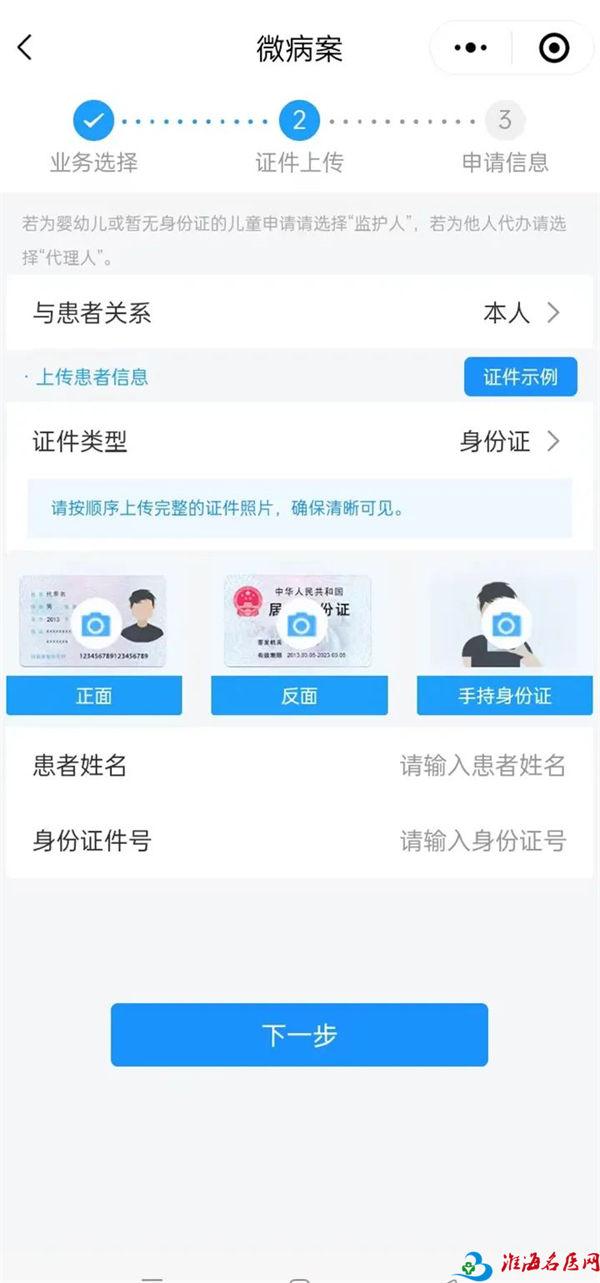The width and height of the screenshot is (600, 1283).
Task: Continue with the 下一步 button
Action: [299, 1035]
